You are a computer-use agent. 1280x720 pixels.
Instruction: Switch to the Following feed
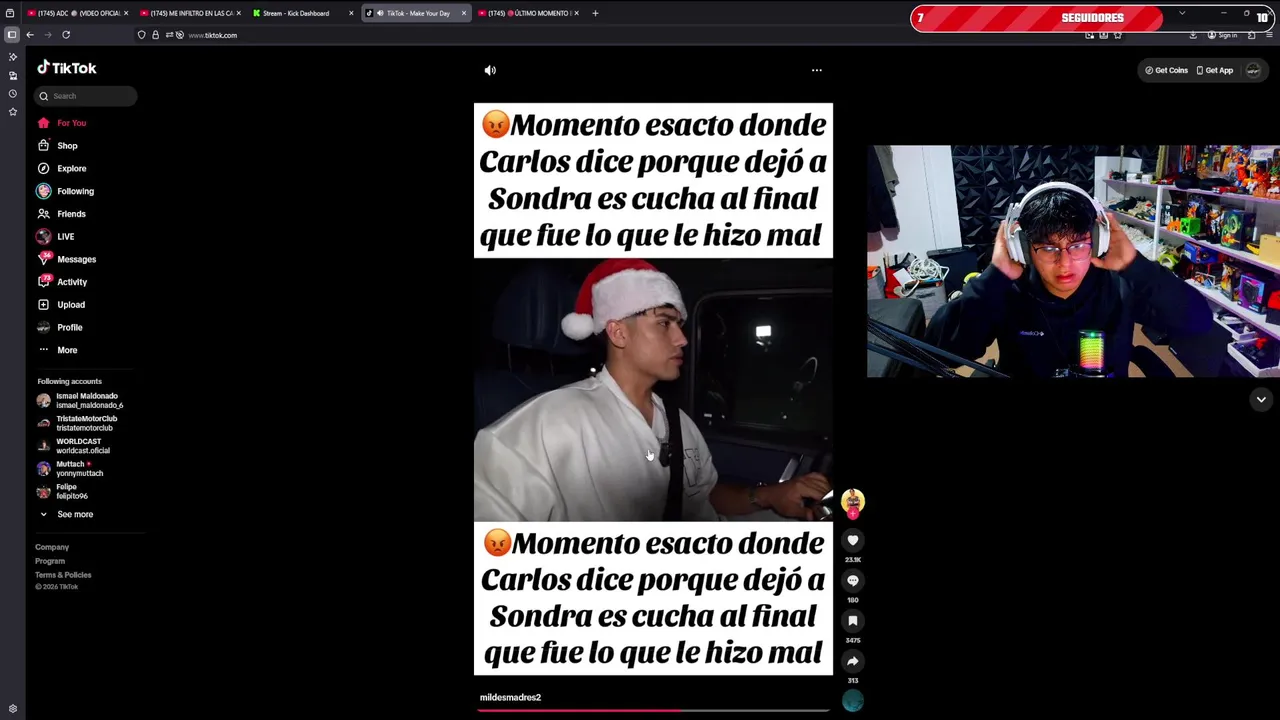click(x=74, y=191)
